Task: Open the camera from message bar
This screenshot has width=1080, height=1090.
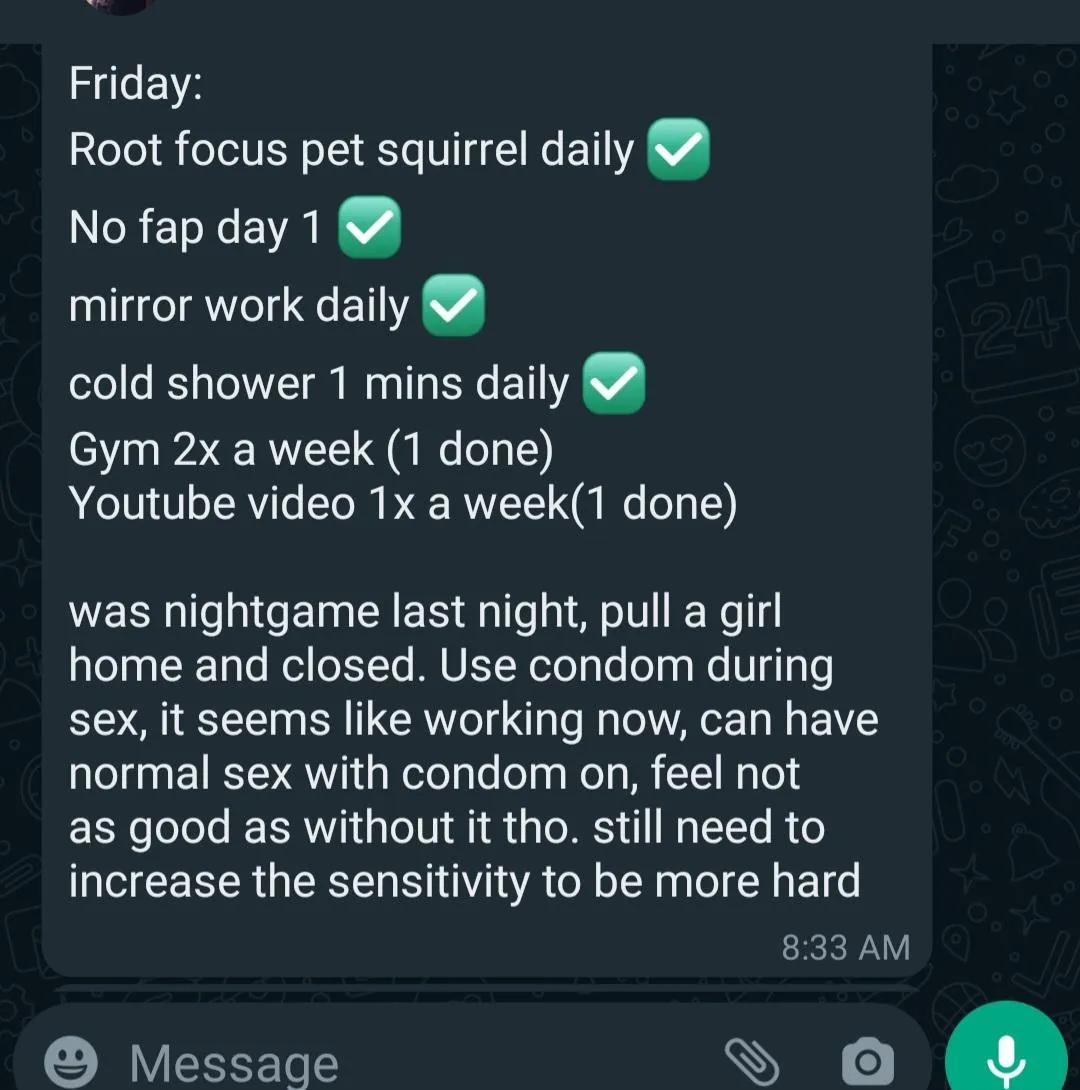Action: point(867,1062)
